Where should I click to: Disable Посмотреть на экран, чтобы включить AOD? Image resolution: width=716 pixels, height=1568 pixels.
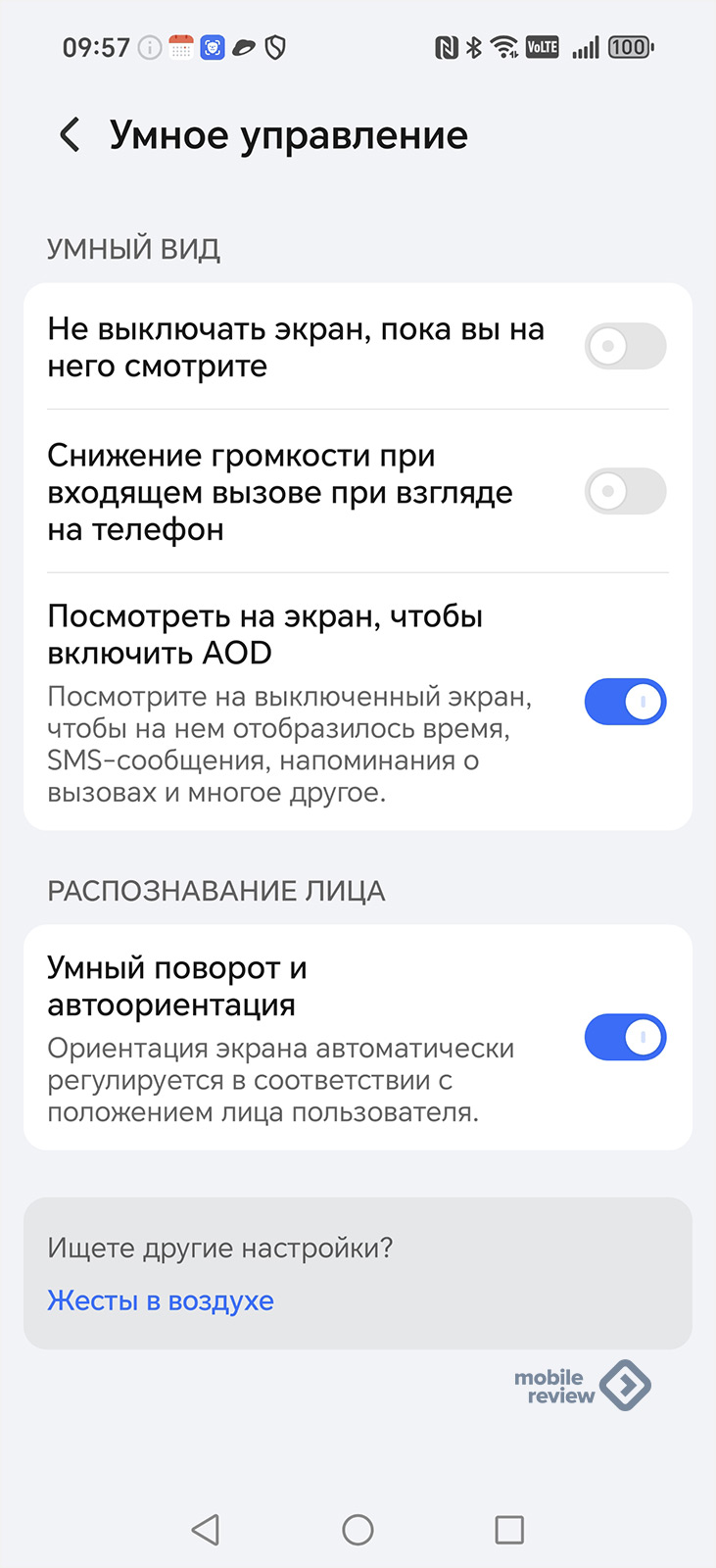coord(625,702)
